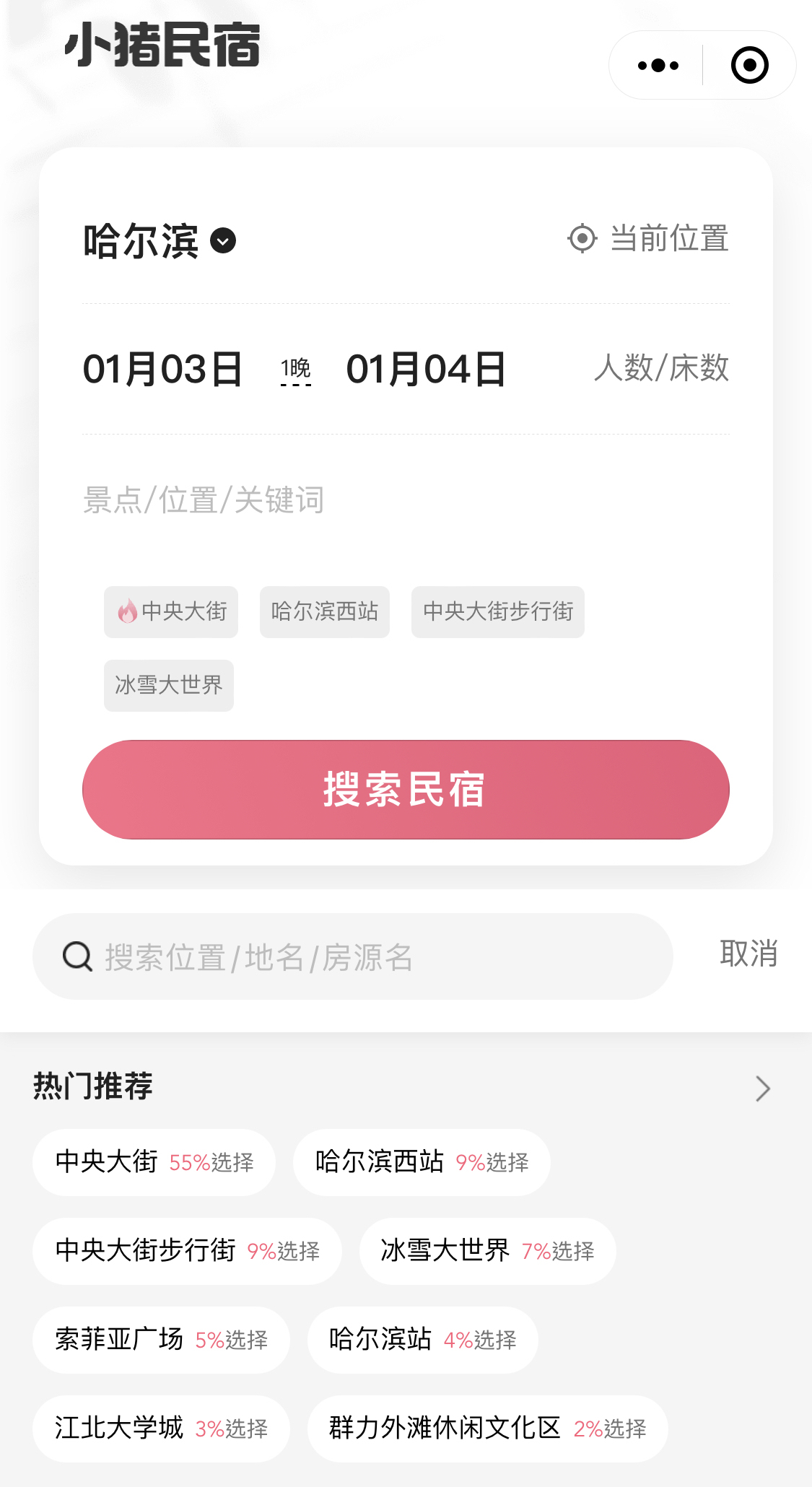
Task: Tap the 景点/位置/关键词 keyword field
Action: click(x=406, y=500)
